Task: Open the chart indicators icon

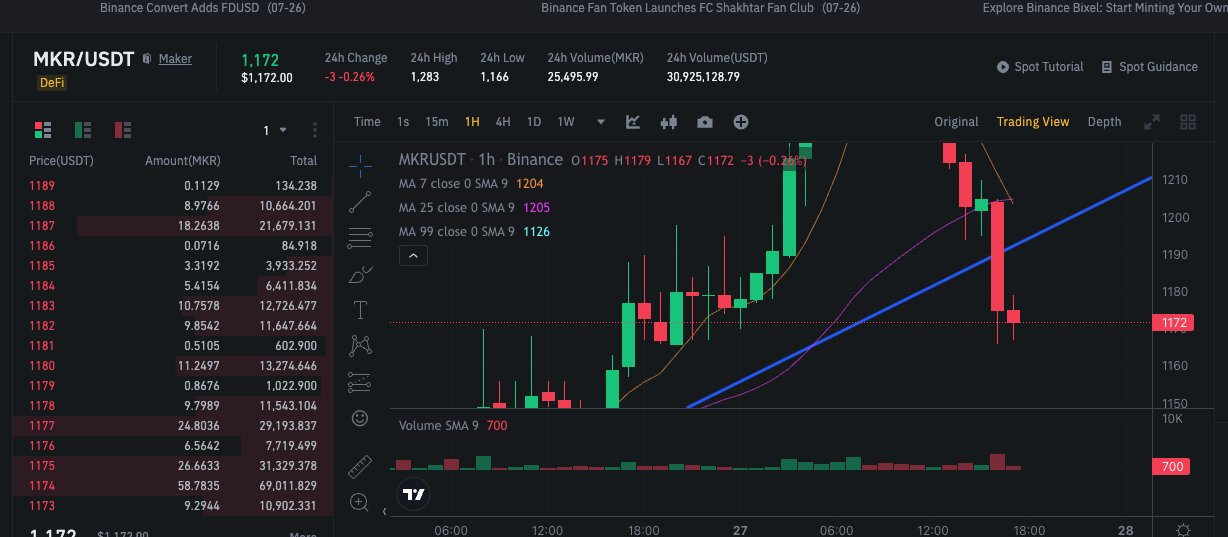Action: (633, 122)
